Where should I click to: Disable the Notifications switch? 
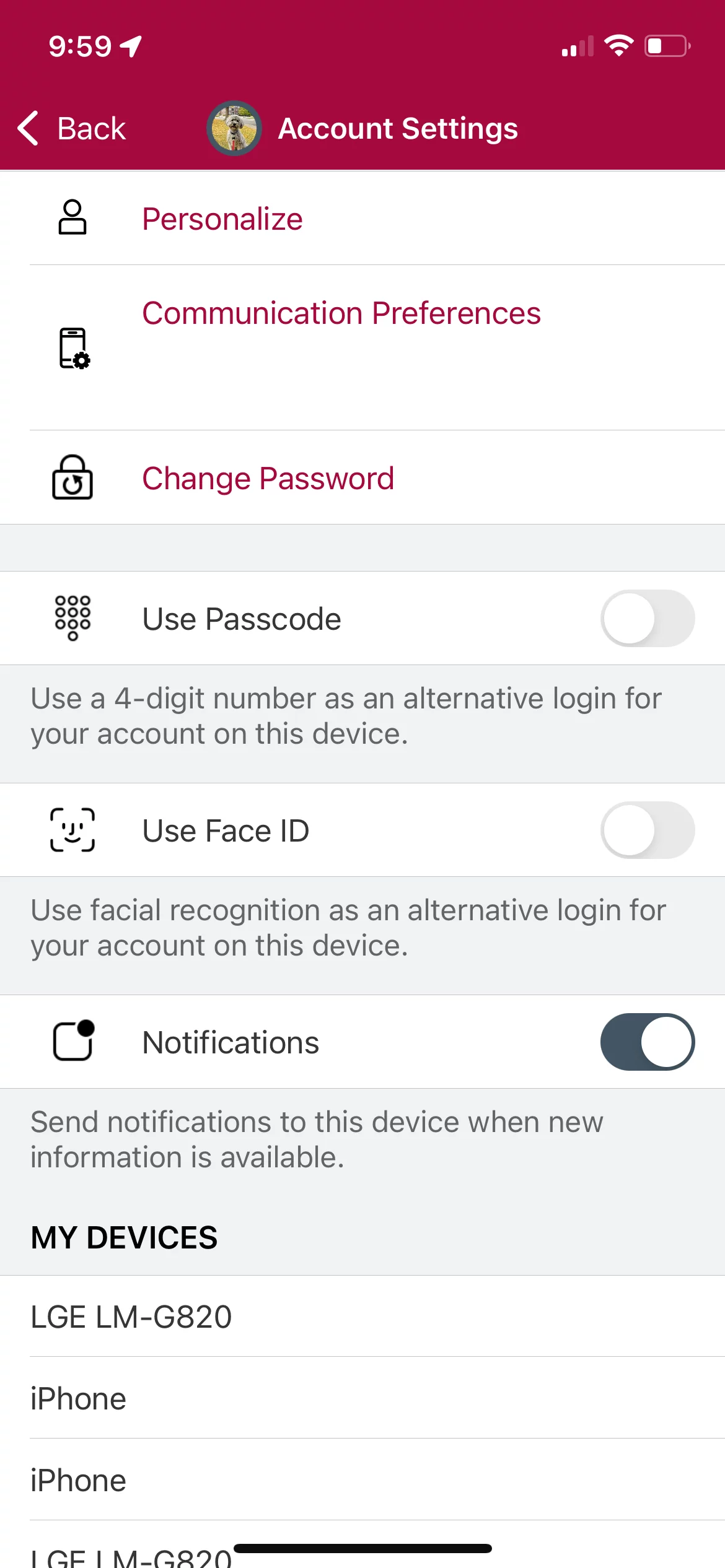[x=647, y=1042]
